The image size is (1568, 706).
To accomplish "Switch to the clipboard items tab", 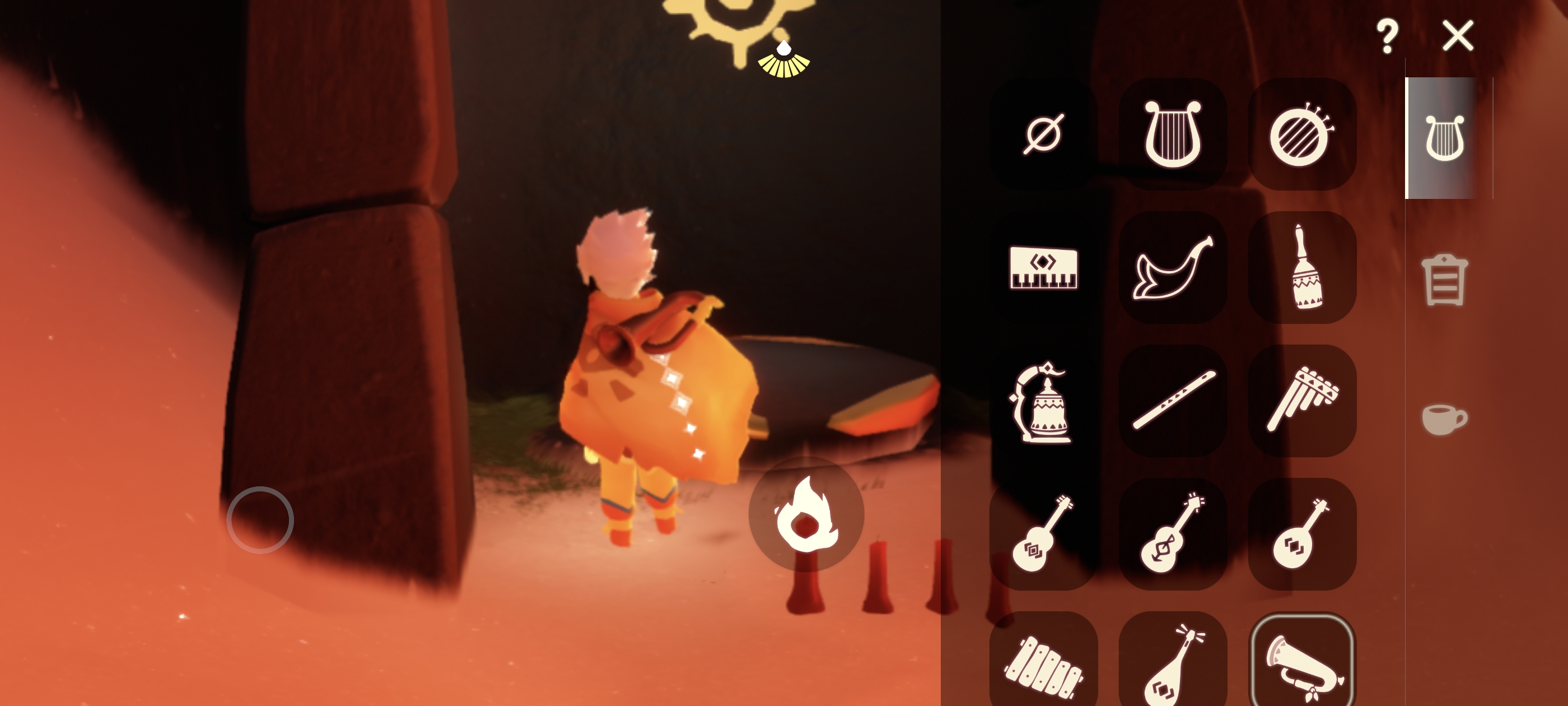I will click(1444, 280).
